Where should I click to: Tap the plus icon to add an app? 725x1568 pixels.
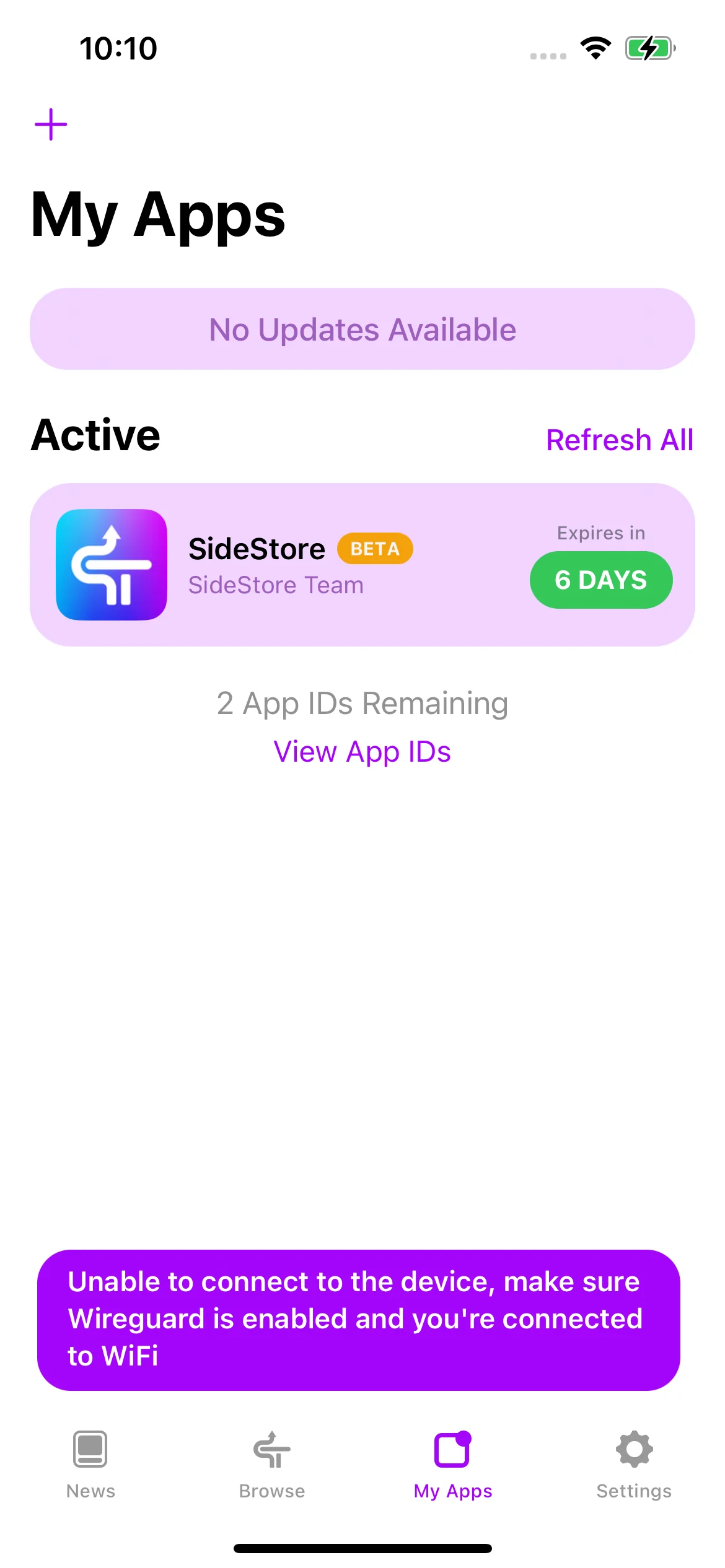pyautogui.click(x=51, y=124)
